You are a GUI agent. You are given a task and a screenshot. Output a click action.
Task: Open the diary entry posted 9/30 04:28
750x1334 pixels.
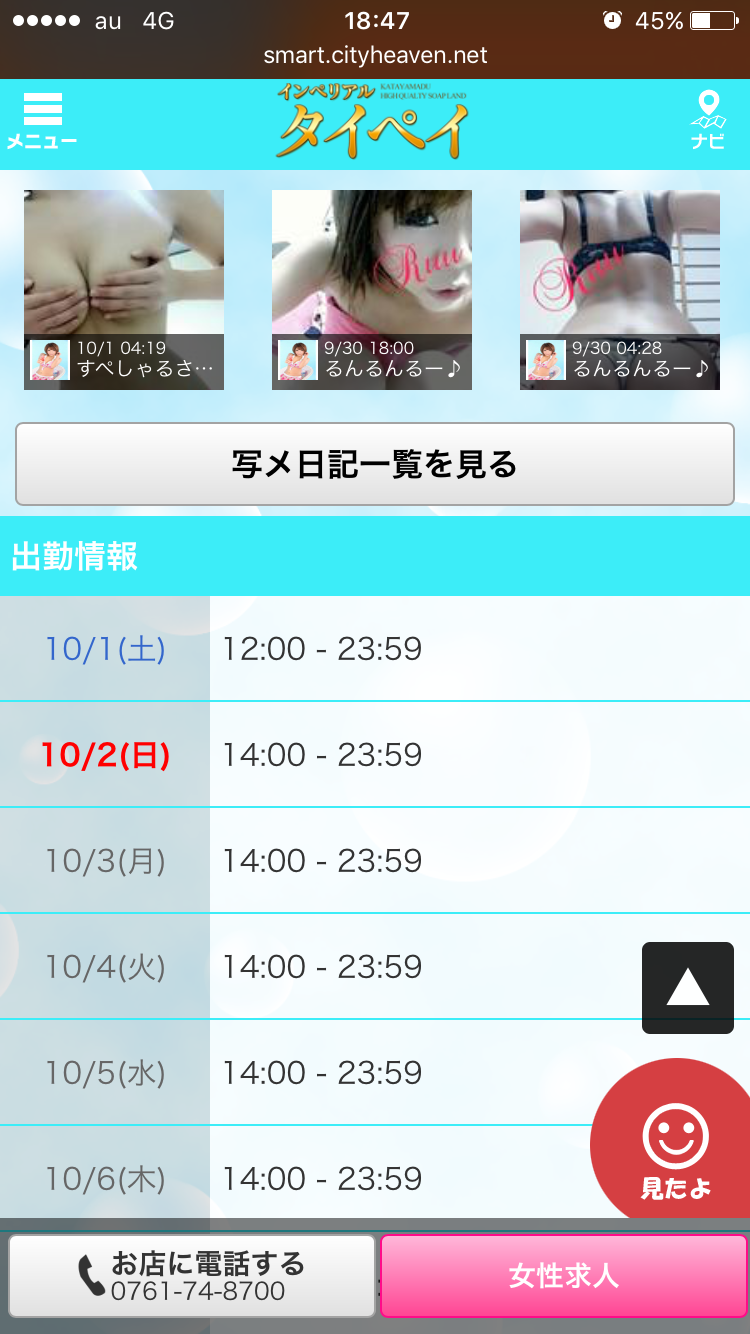click(620, 289)
